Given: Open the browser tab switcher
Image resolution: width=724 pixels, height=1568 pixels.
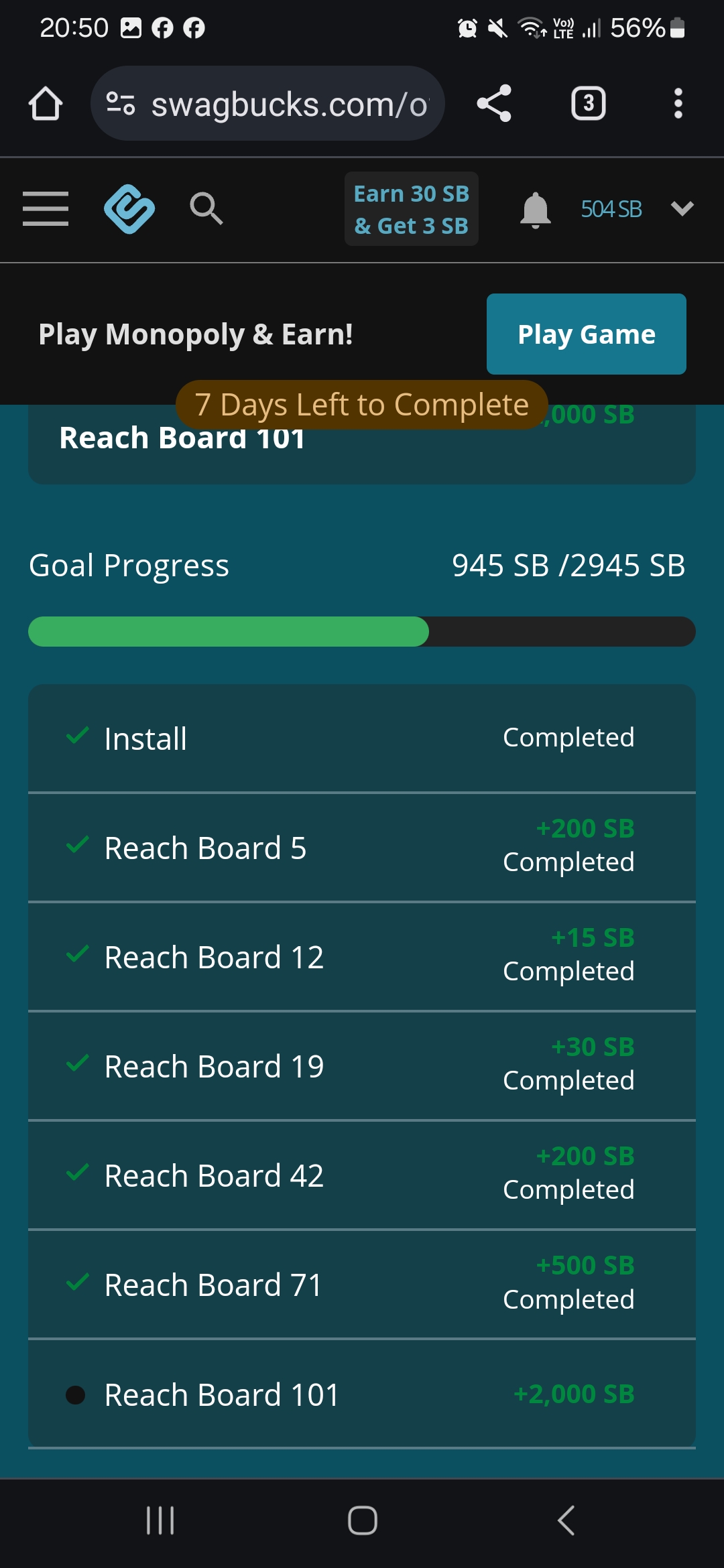Looking at the screenshot, I should (588, 104).
